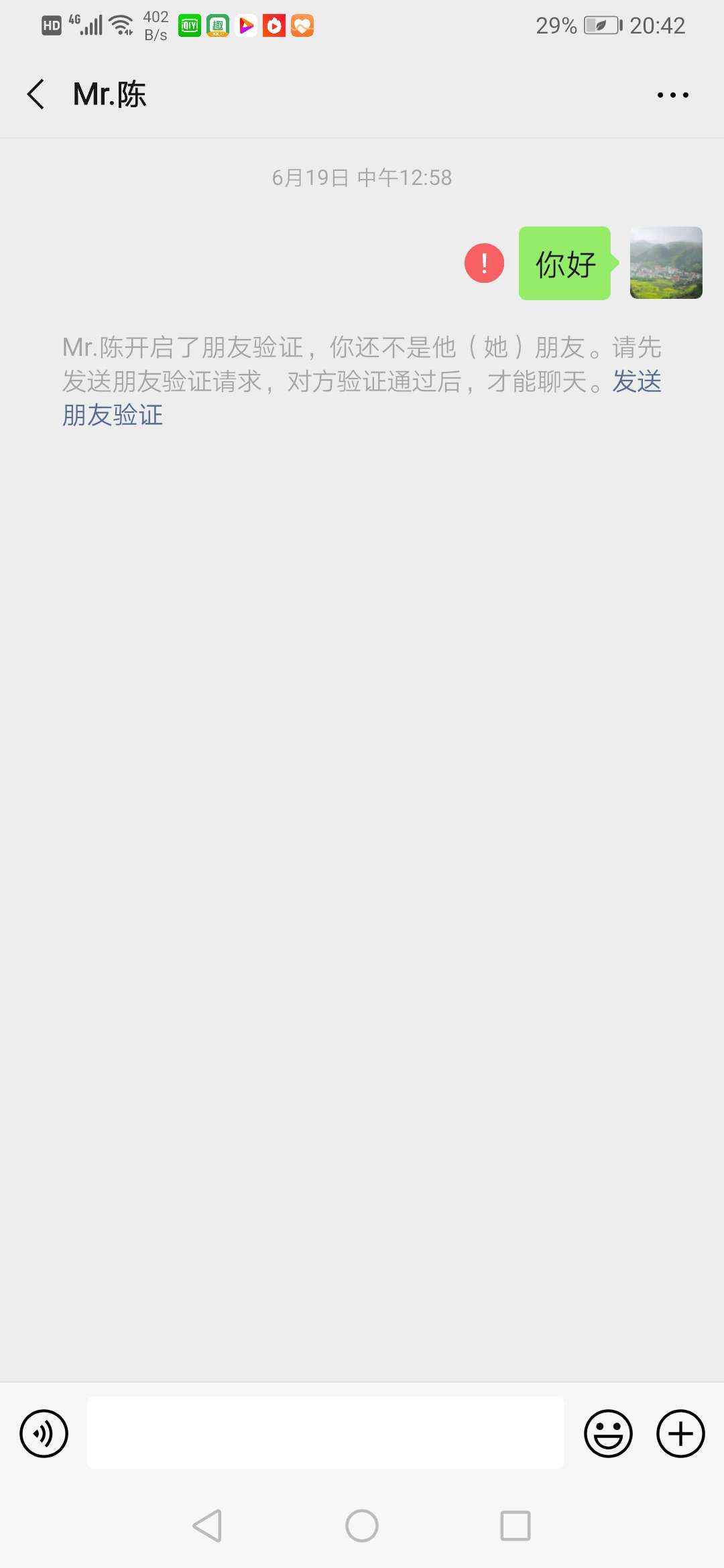Open the 发送朋友验证 link
The width and height of the screenshot is (724, 1568).
click(113, 415)
